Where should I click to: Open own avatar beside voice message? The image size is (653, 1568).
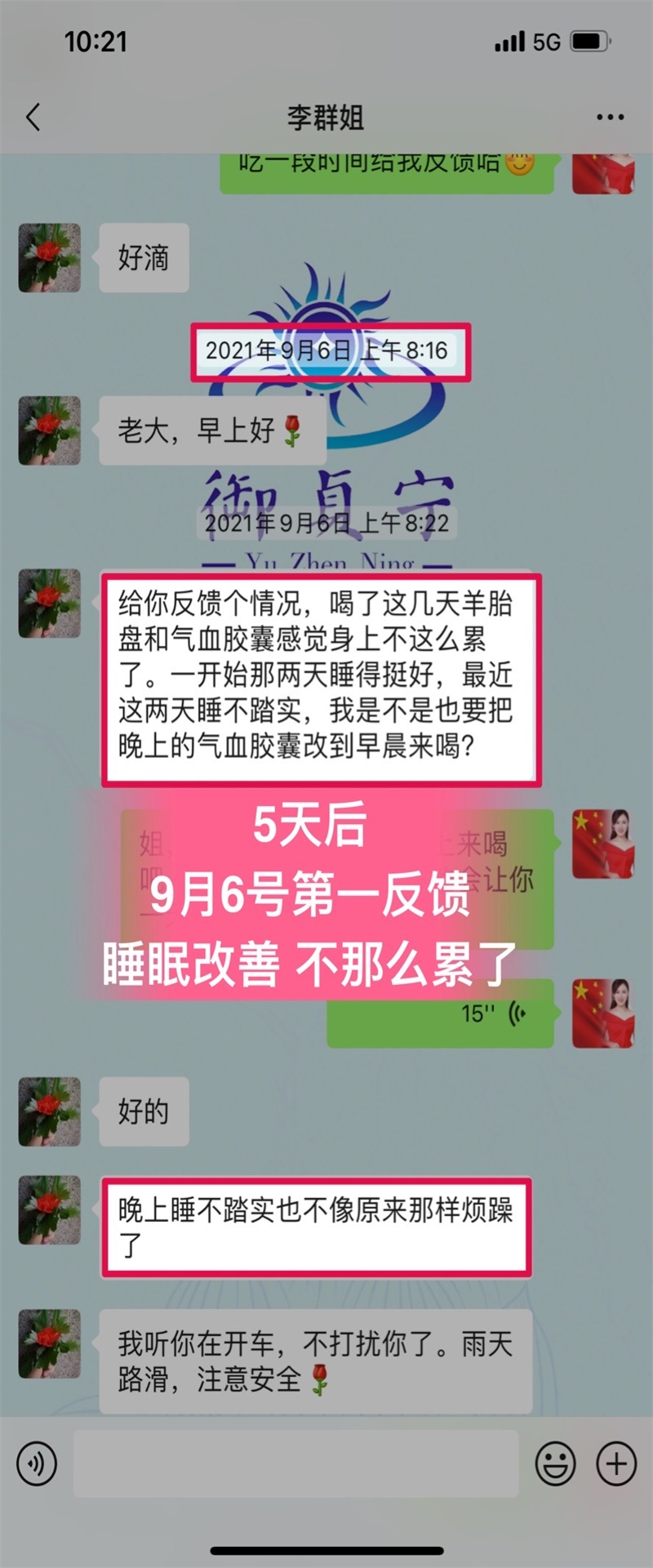(602, 1013)
